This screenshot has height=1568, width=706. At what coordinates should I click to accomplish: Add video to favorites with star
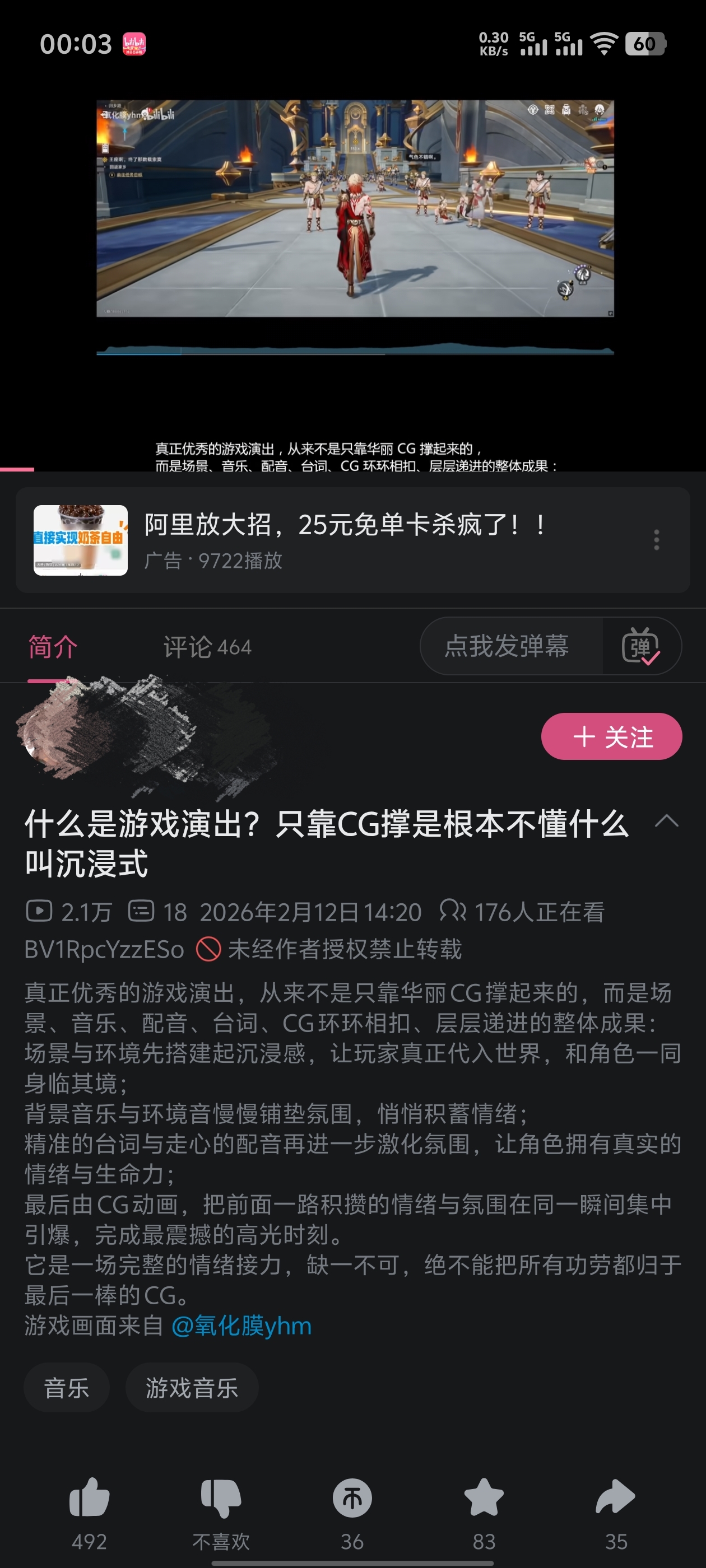coord(484,1497)
